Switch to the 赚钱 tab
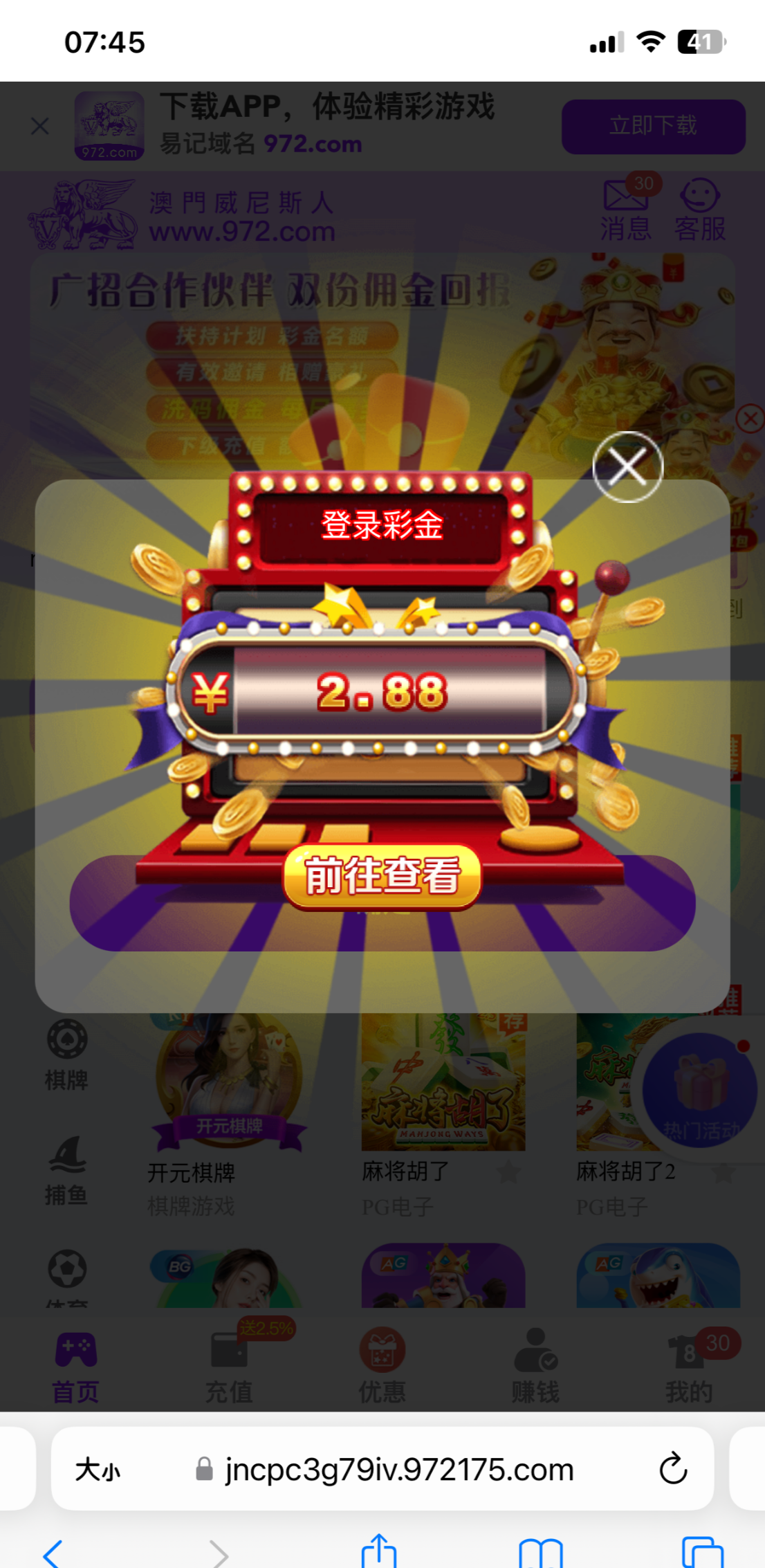This screenshot has height=1568, width=765. click(x=535, y=1368)
